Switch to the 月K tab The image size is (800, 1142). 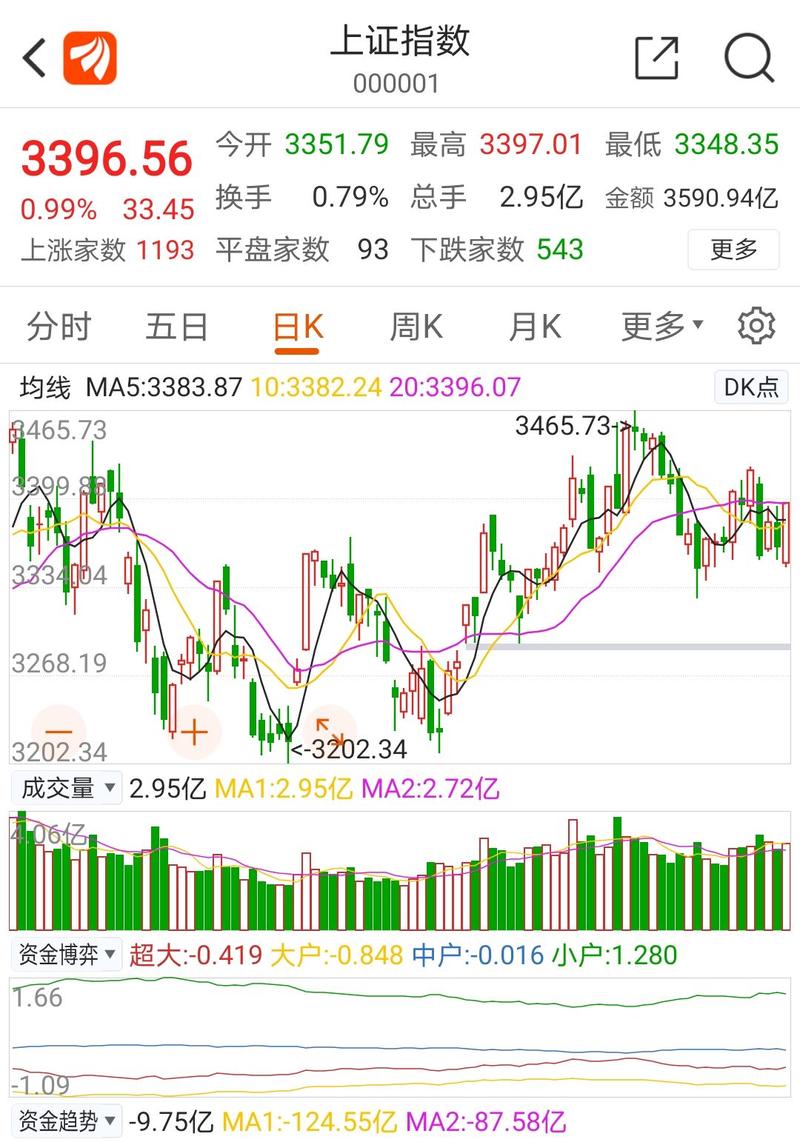pyautogui.click(x=537, y=325)
